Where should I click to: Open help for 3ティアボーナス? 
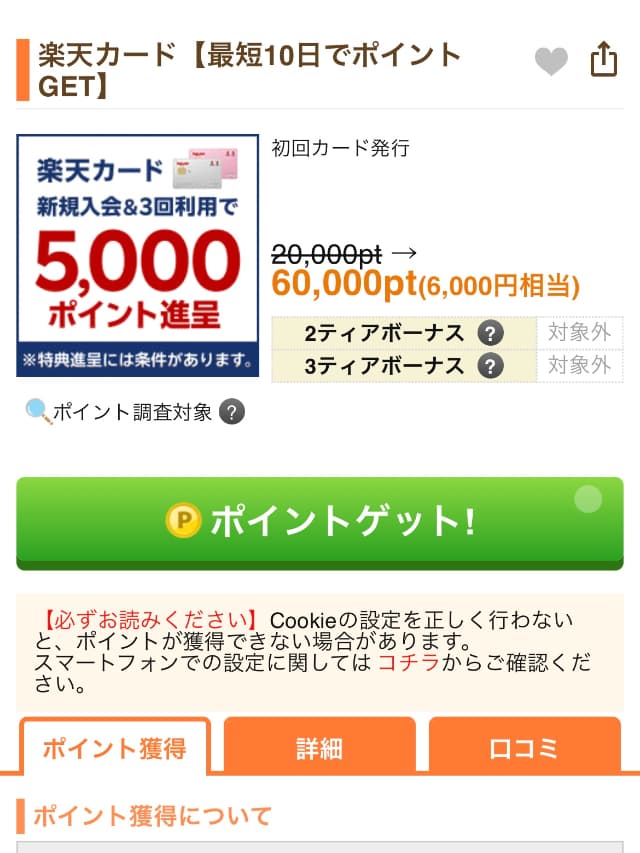click(489, 367)
